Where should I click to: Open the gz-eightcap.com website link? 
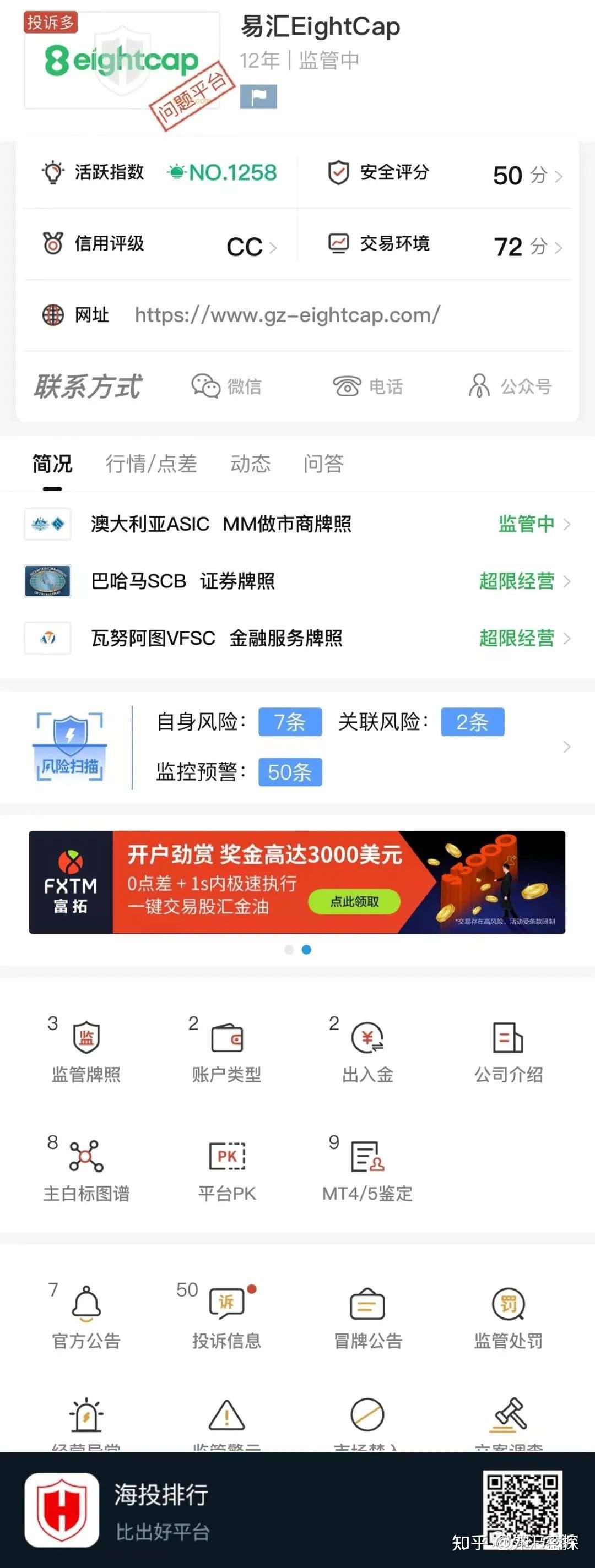[287, 315]
